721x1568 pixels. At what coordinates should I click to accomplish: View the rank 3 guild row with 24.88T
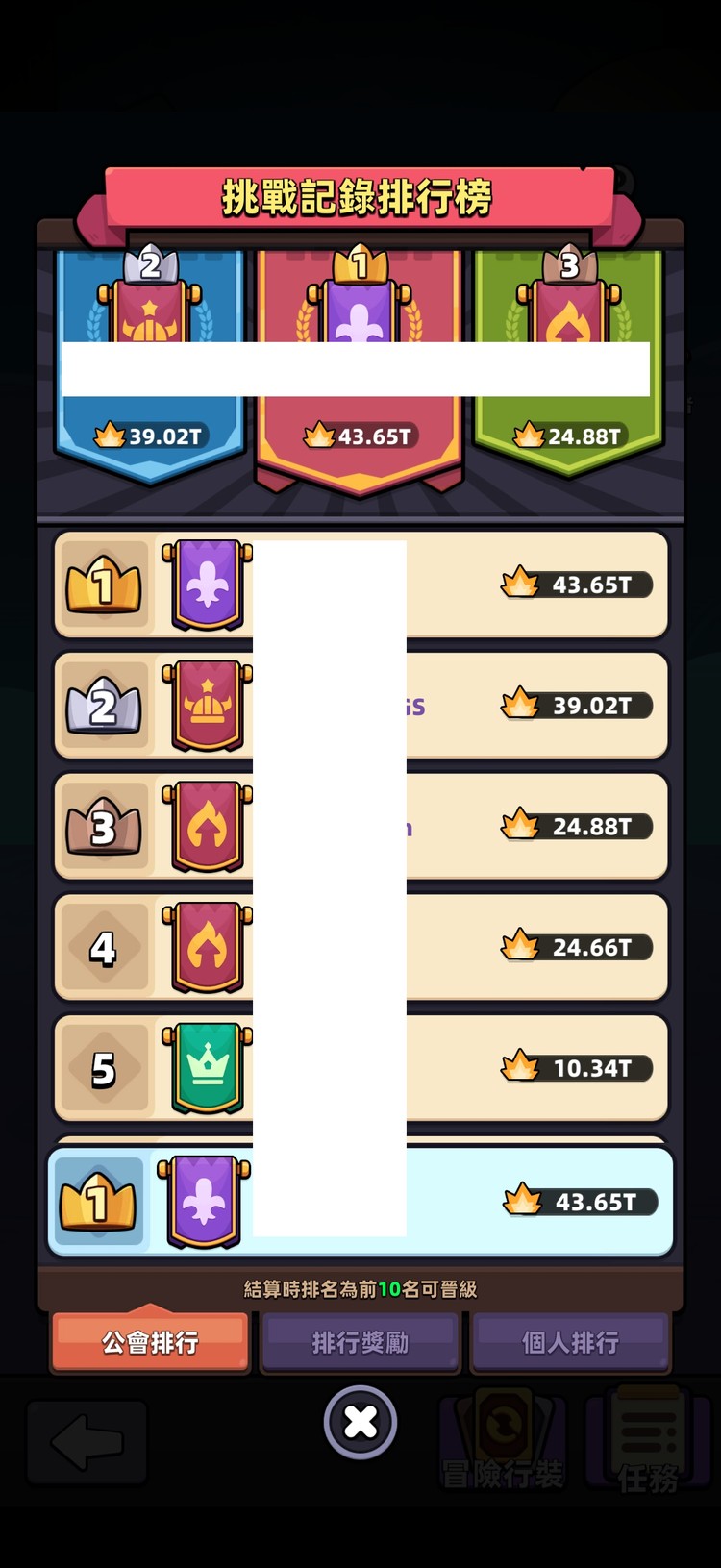tap(360, 827)
